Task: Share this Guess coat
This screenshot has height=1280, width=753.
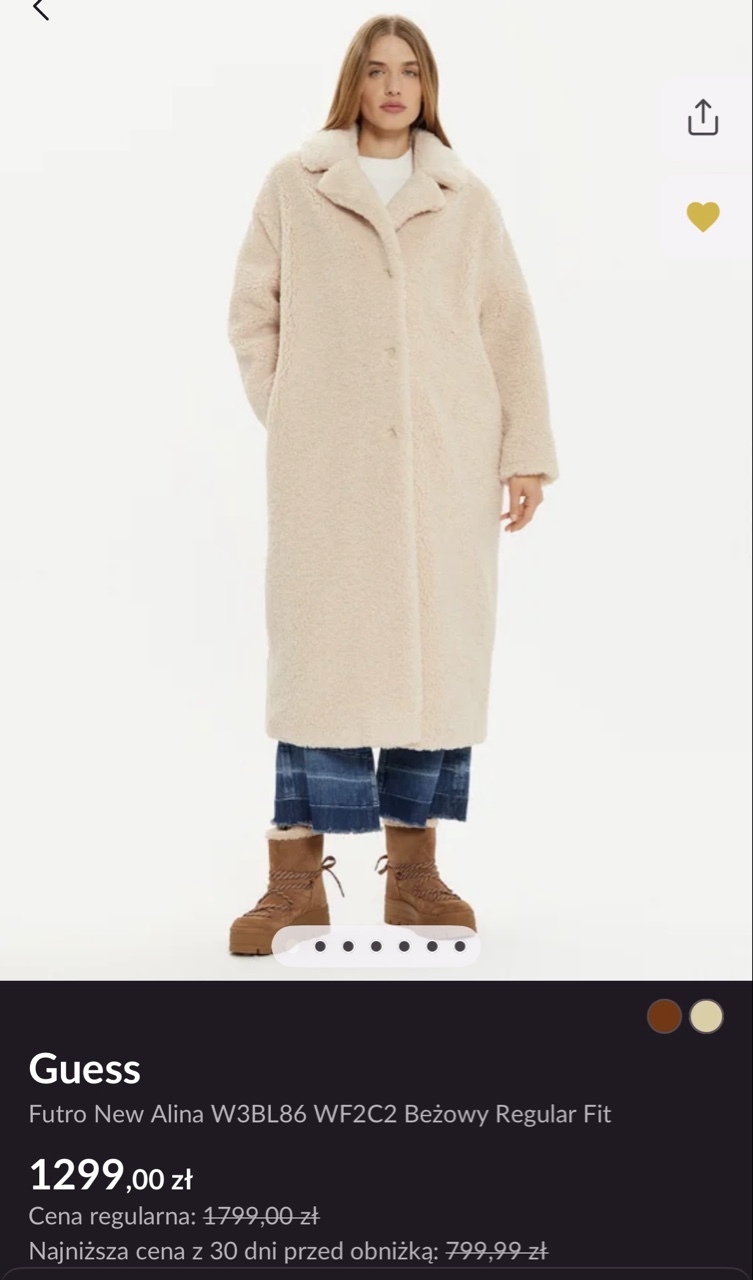Action: click(x=703, y=118)
